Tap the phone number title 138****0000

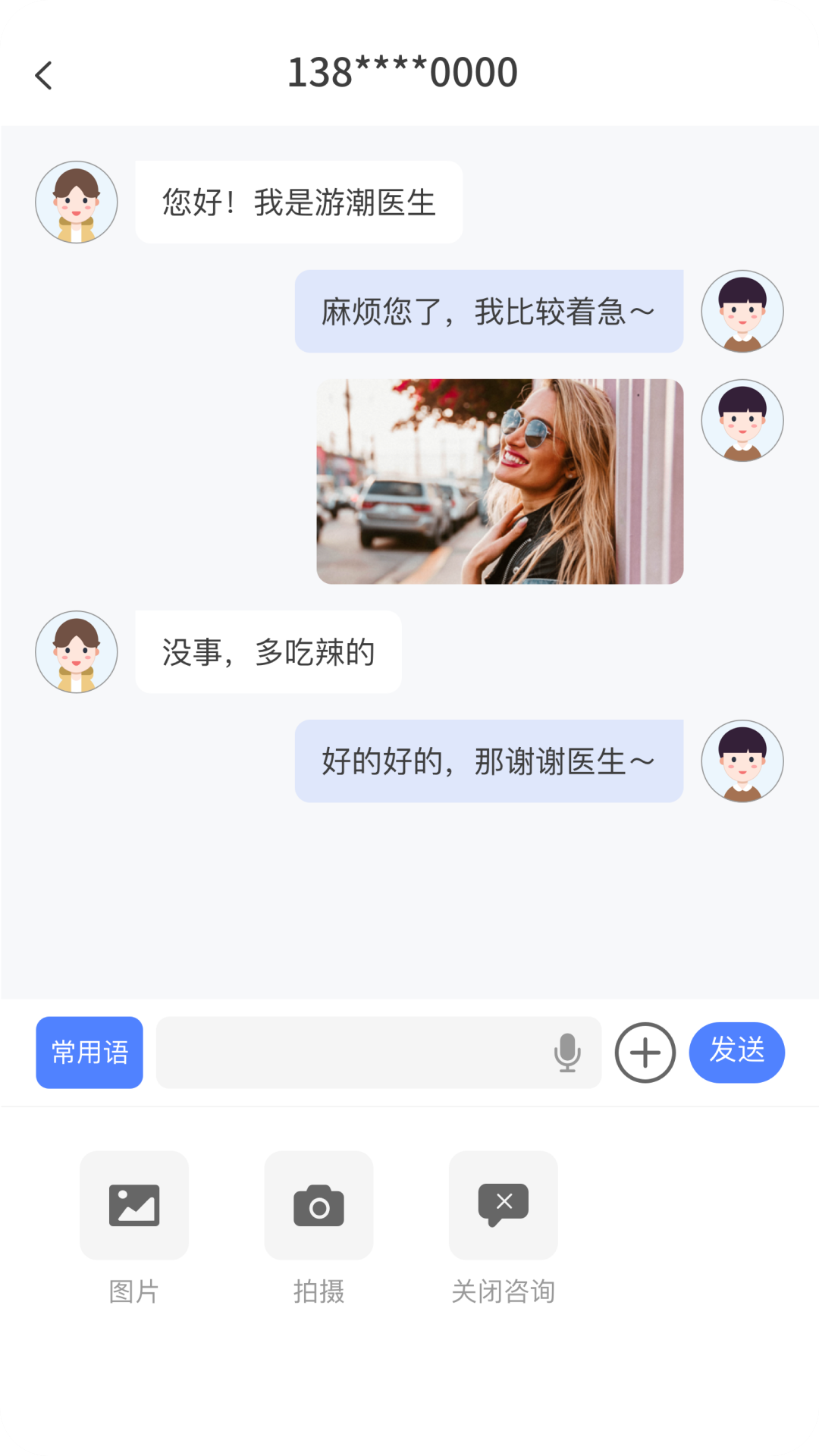coord(403,72)
